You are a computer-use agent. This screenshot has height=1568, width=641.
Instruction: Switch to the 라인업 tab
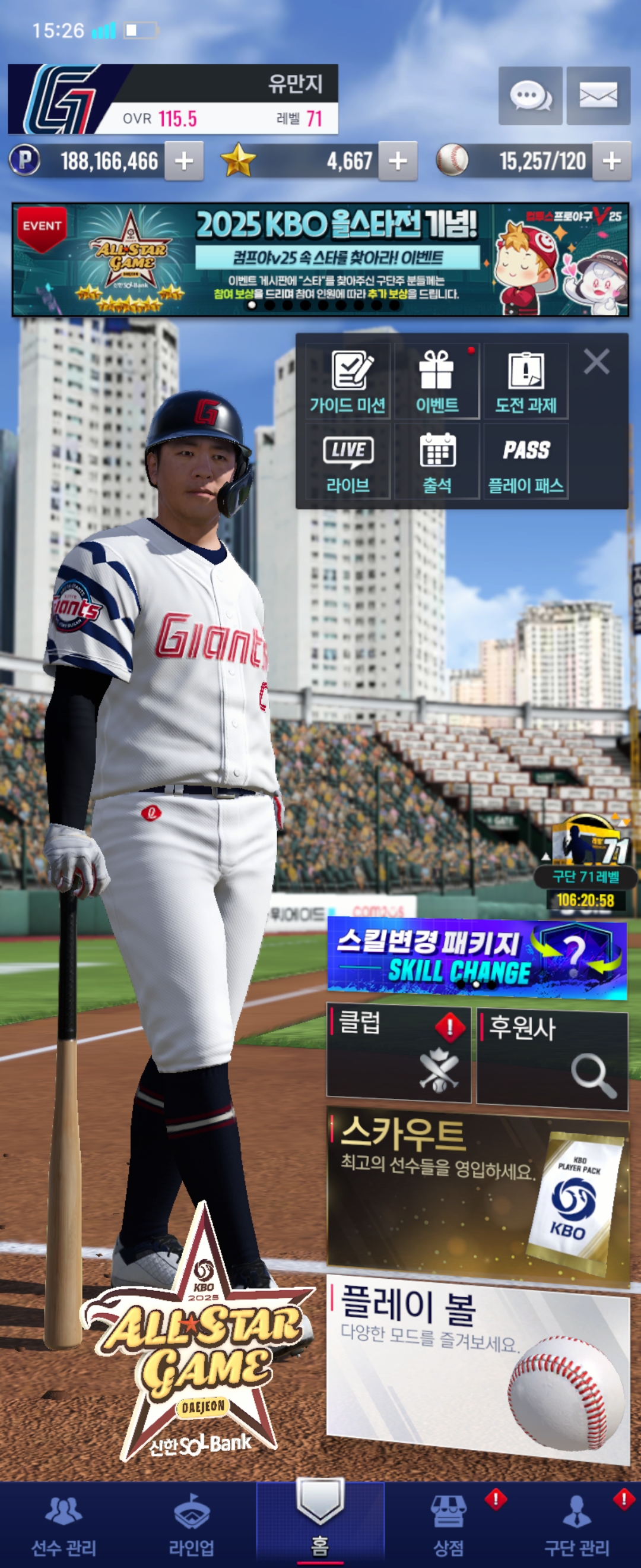tap(192, 1525)
